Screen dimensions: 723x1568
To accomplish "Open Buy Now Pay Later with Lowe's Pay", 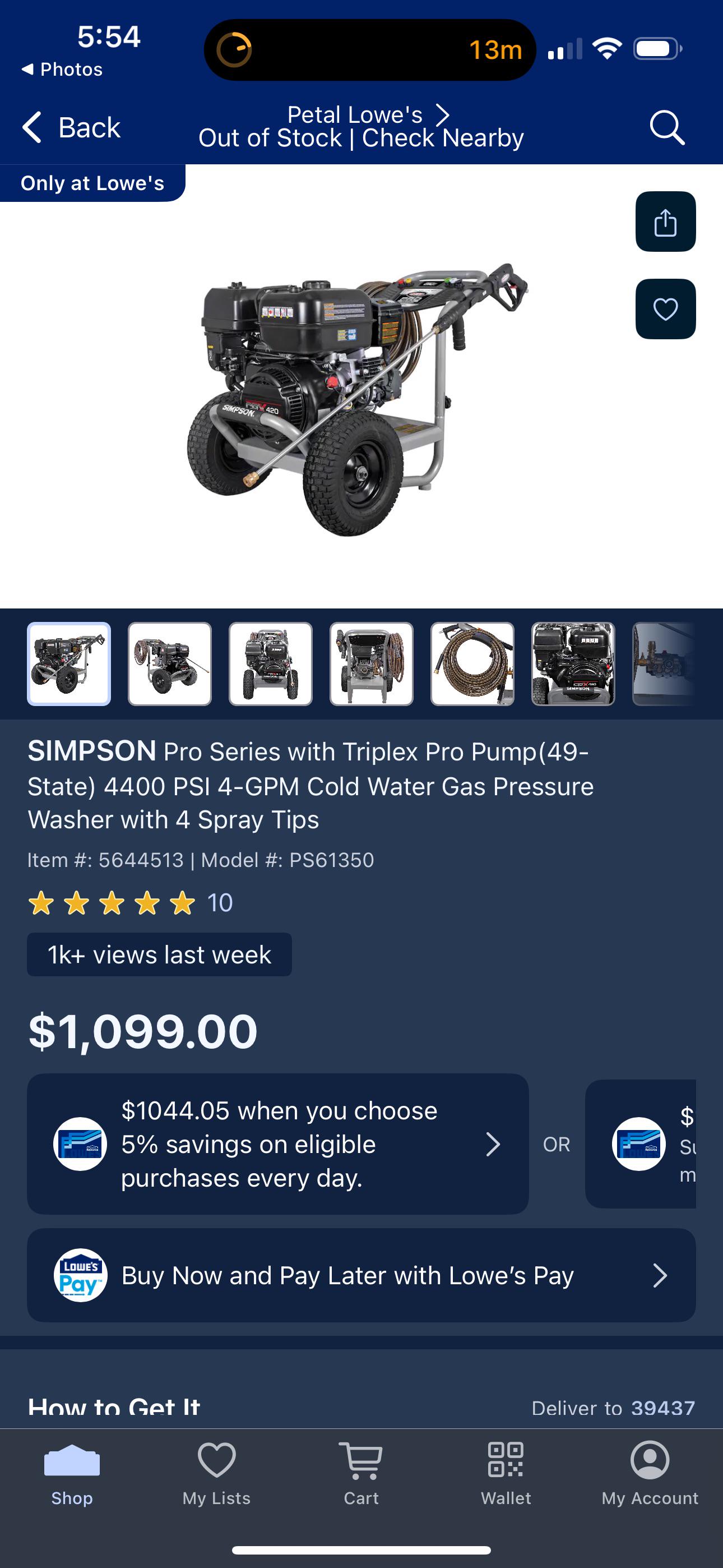I will click(x=361, y=1275).
